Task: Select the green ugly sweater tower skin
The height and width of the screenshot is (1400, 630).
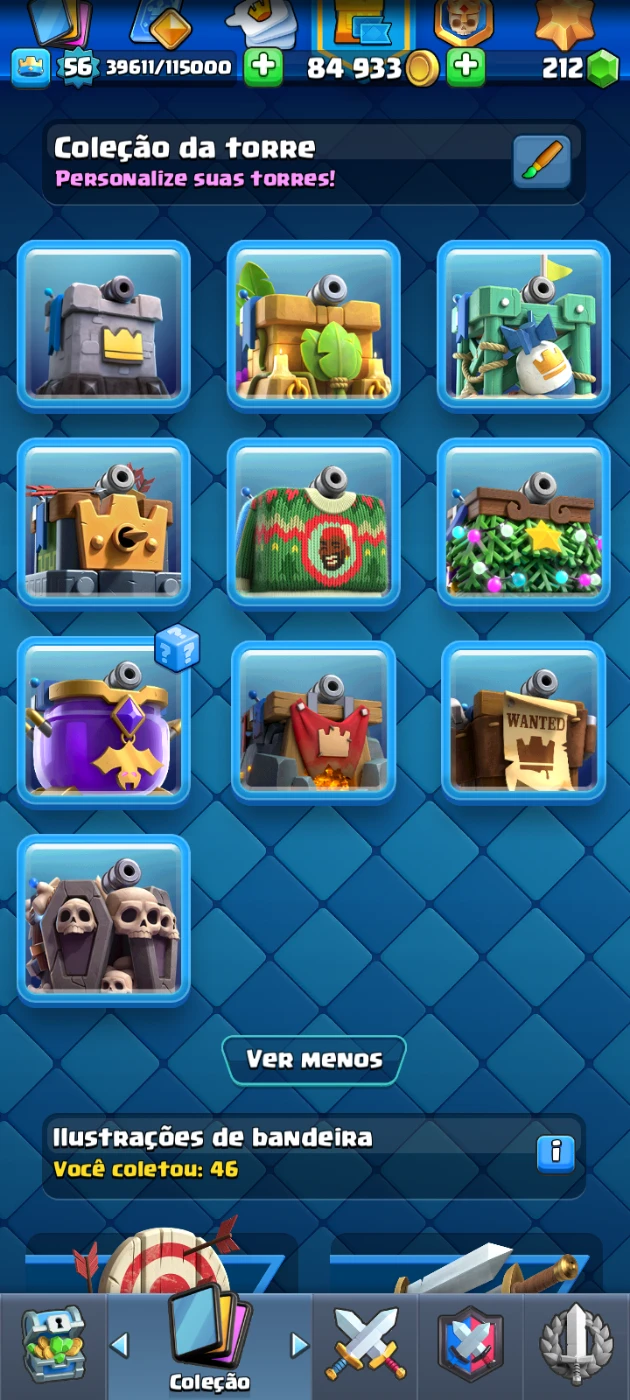Action: pyautogui.click(x=314, y=523)
